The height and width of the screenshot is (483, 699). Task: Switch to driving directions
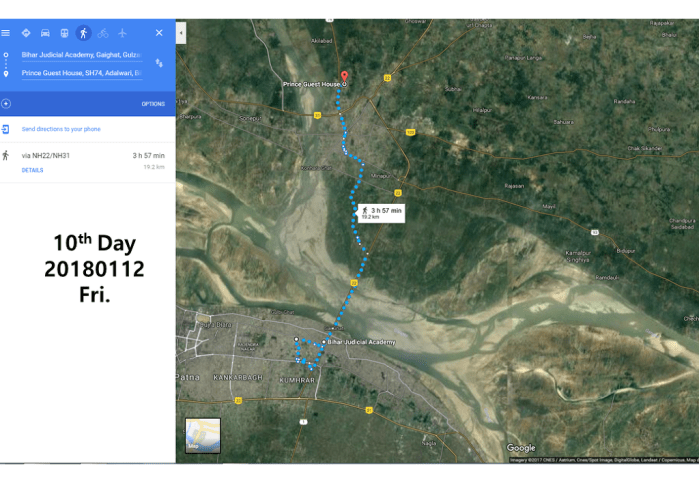coord(45,33)
